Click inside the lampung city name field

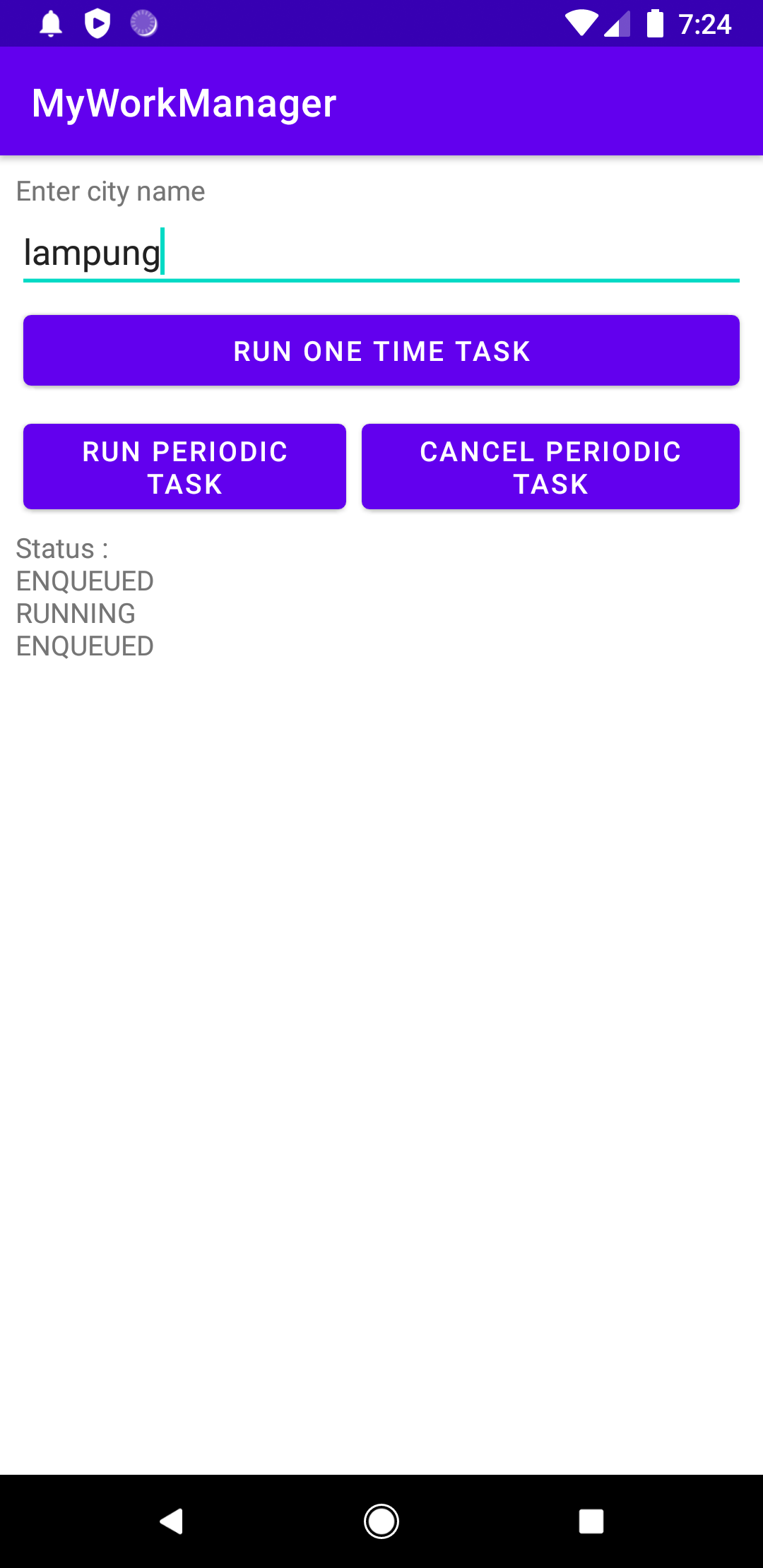click(x=283, y=253)
